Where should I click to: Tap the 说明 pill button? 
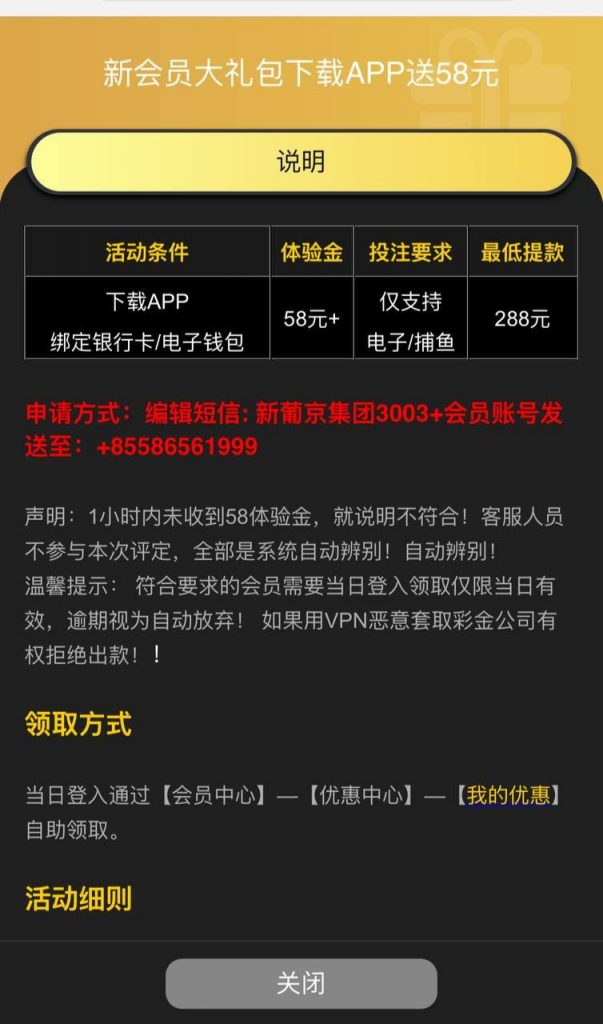pyautogui.click(x=301, y=162)
